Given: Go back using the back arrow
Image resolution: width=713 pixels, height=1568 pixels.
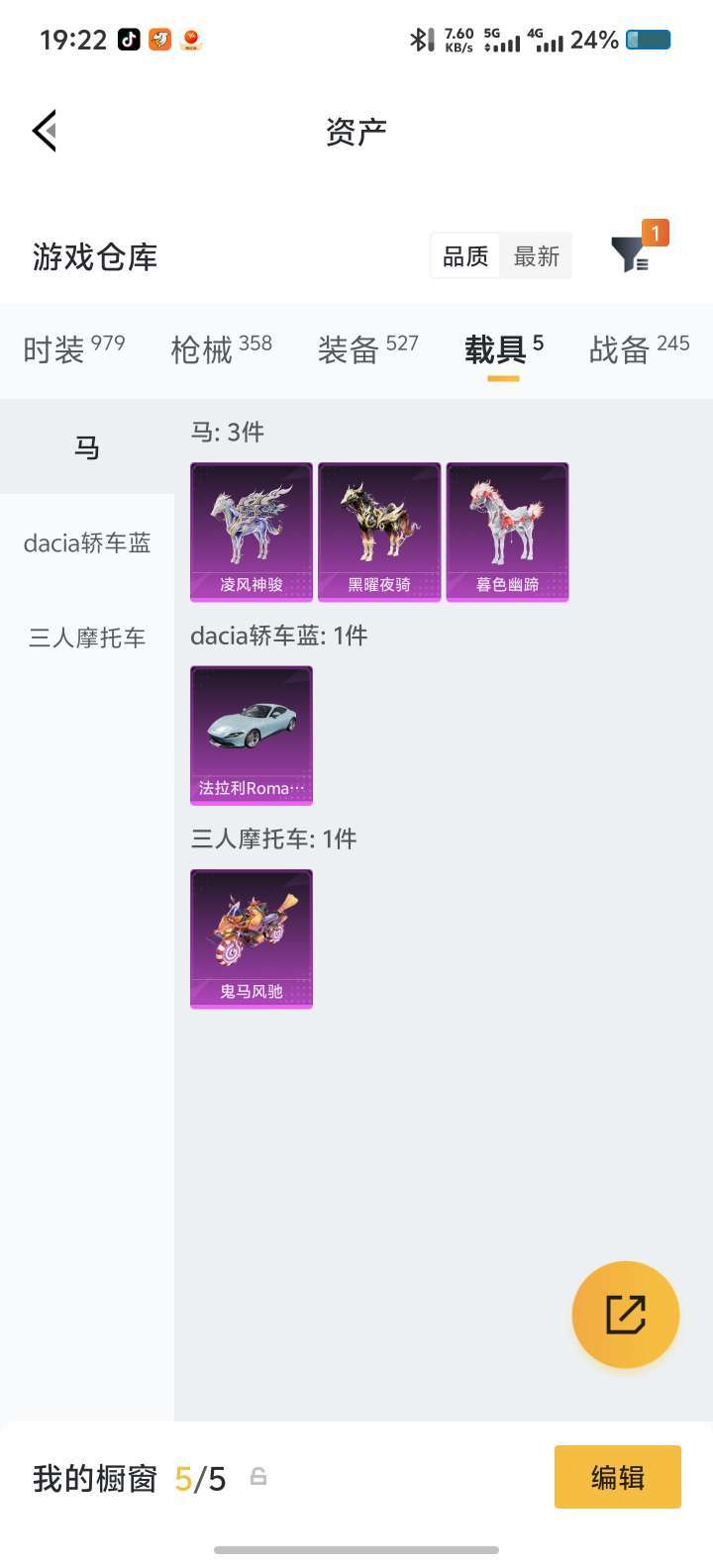Looking at the screenshot, I should (x=45, y=131).
